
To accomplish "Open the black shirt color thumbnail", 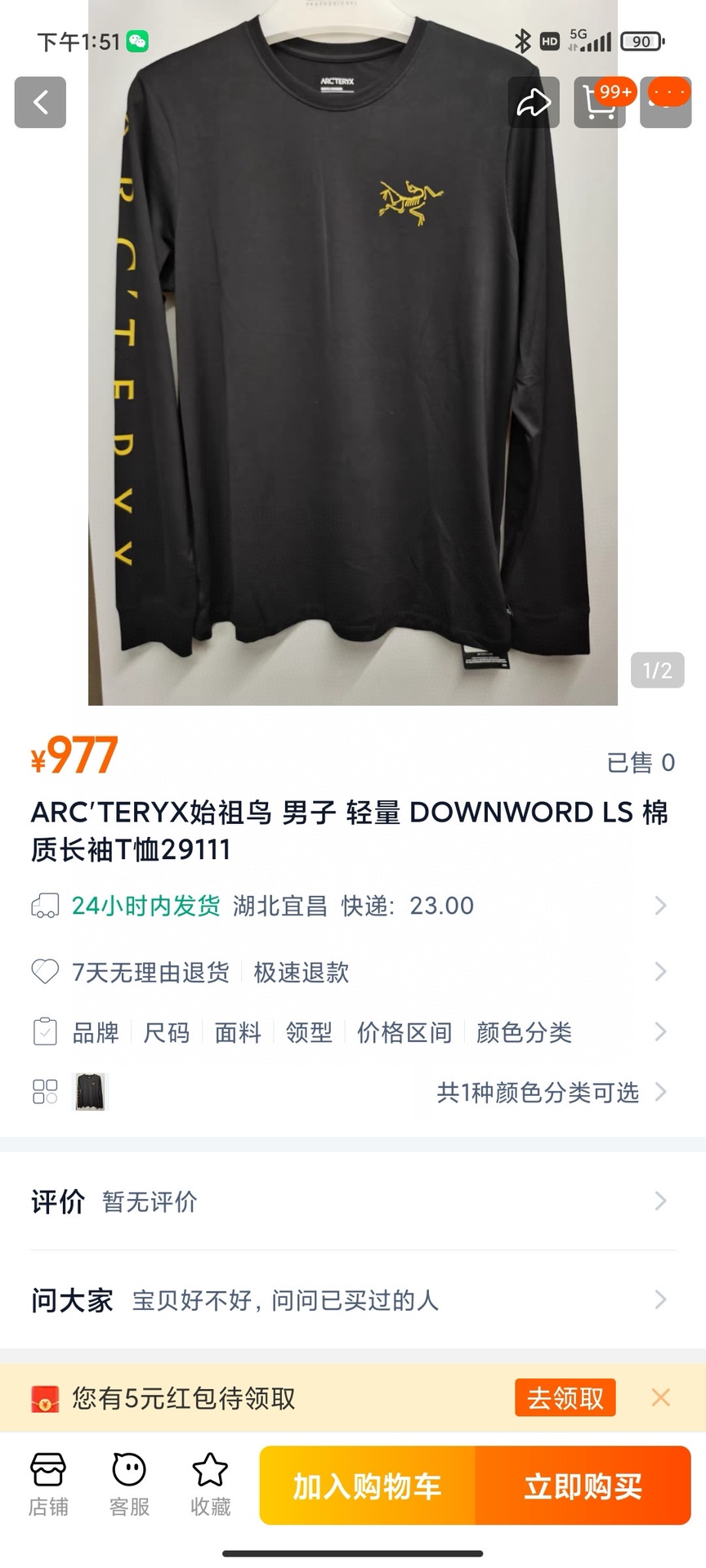I will pos(91,1092).
